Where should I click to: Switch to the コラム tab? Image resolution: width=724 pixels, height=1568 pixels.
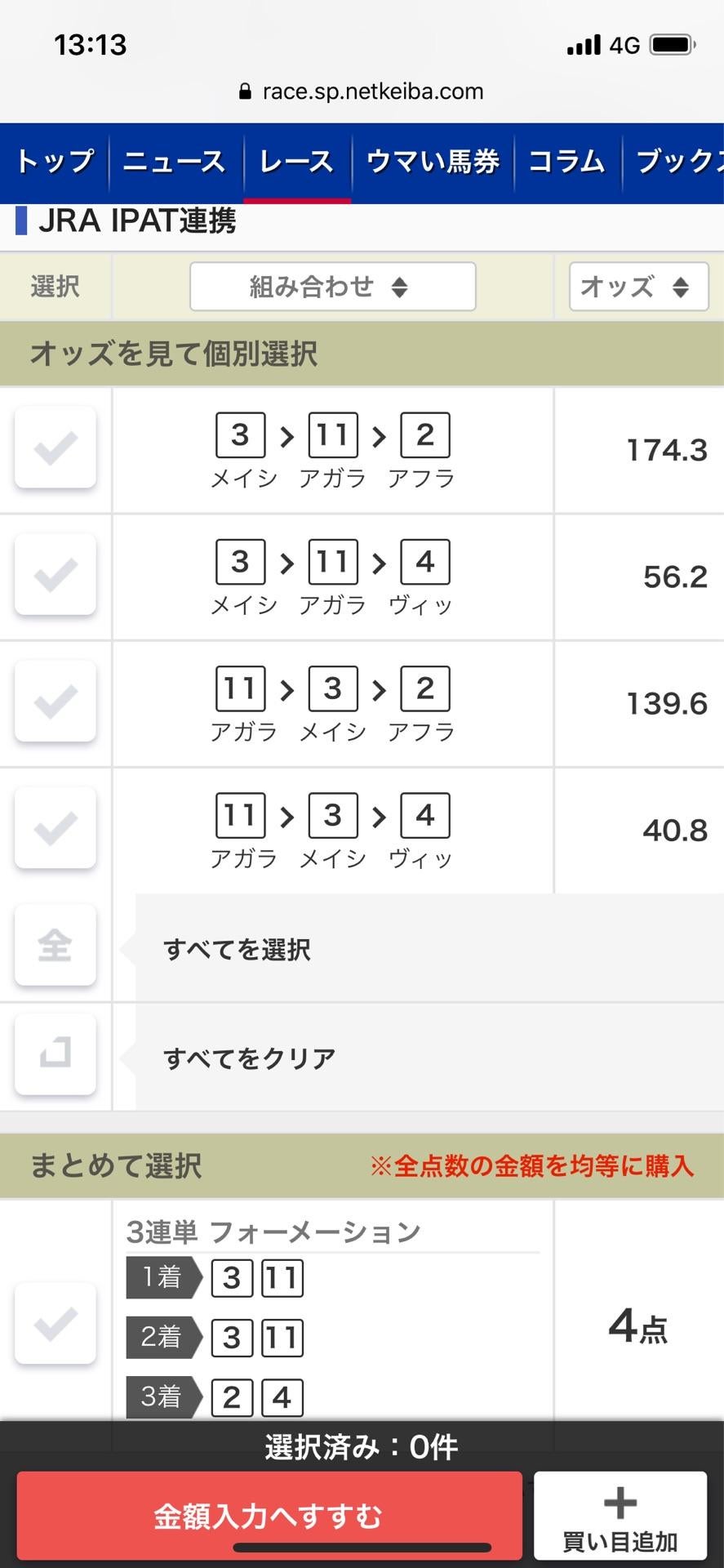[566, 162]
